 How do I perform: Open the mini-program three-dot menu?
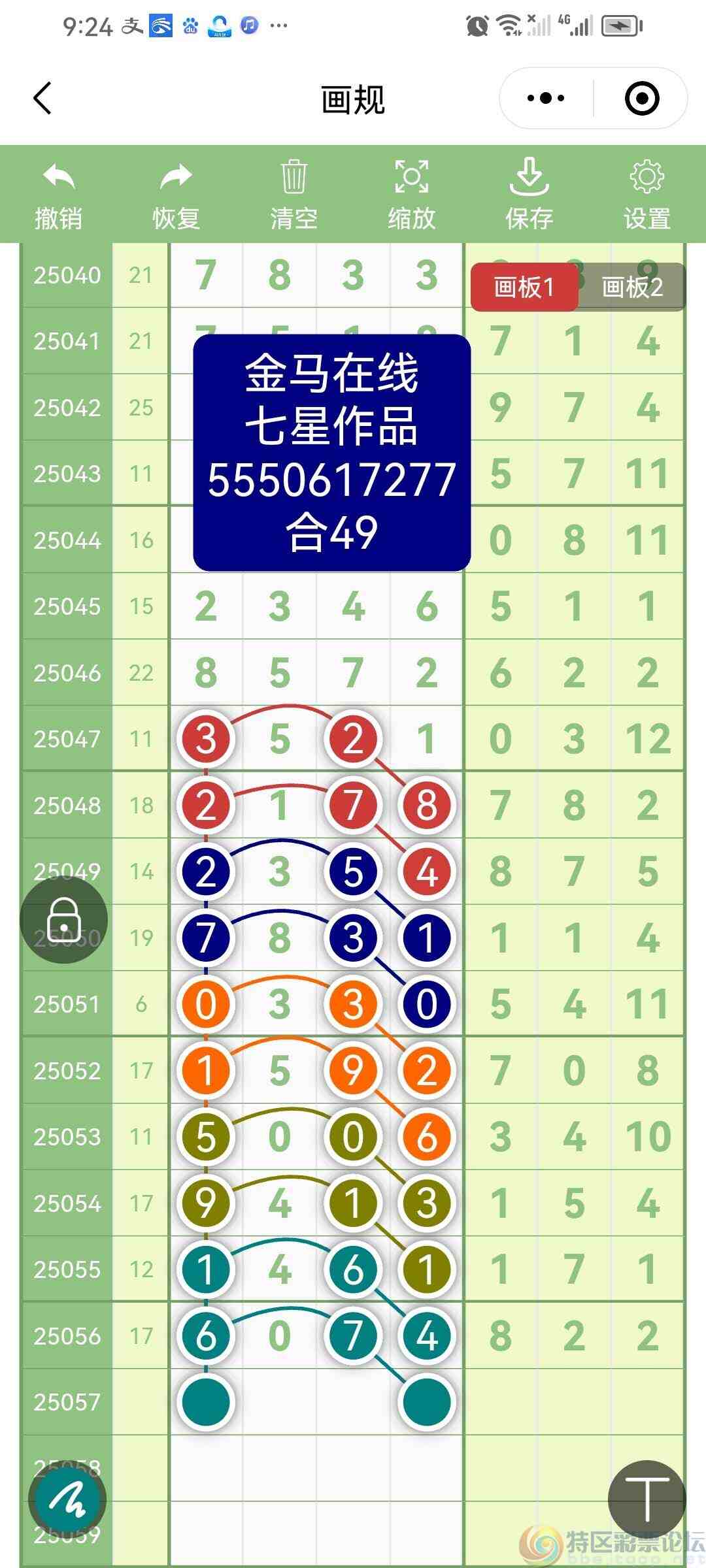coord(546,99)
